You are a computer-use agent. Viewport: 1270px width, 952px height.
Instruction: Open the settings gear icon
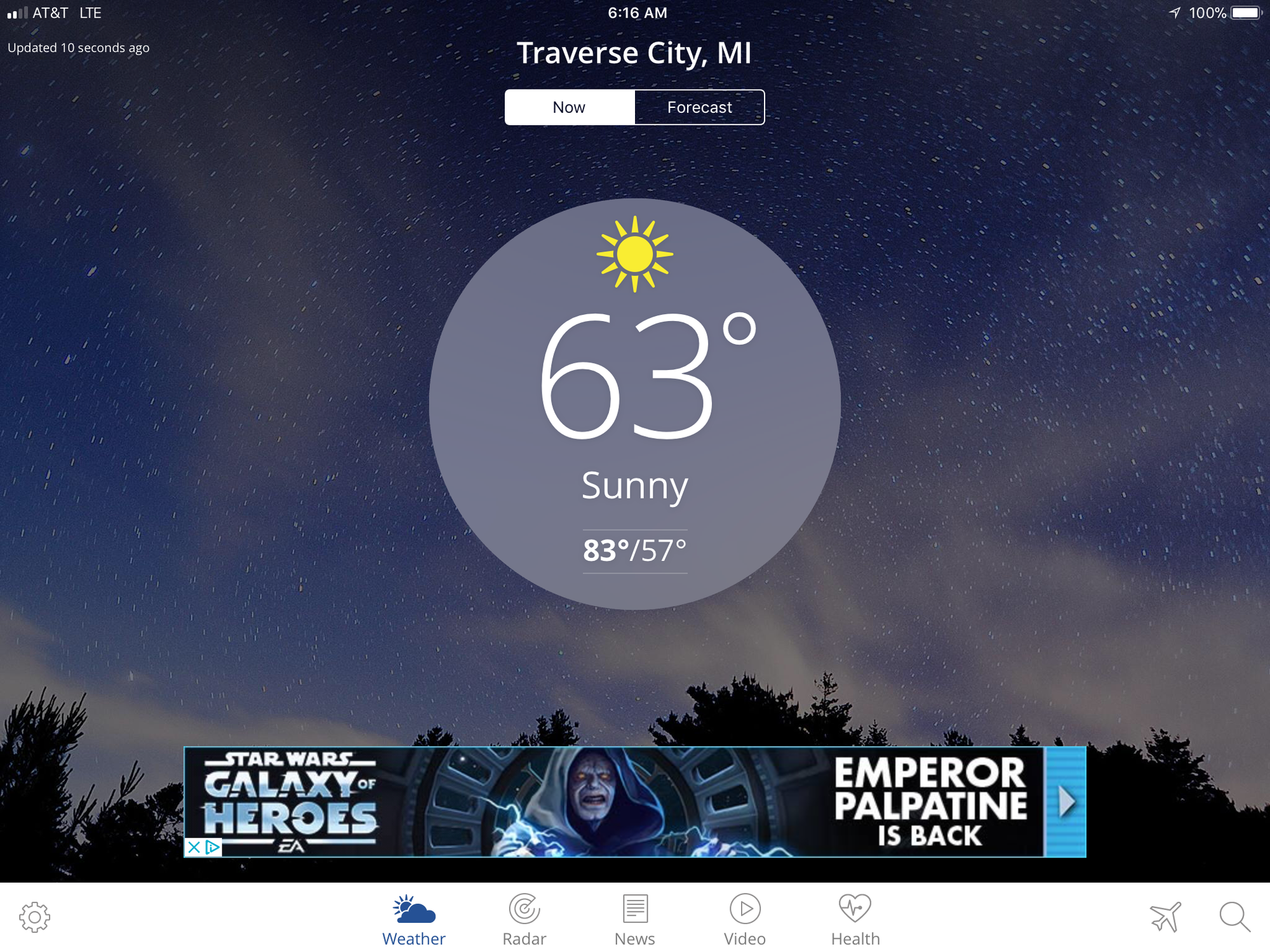click(34, 916)
